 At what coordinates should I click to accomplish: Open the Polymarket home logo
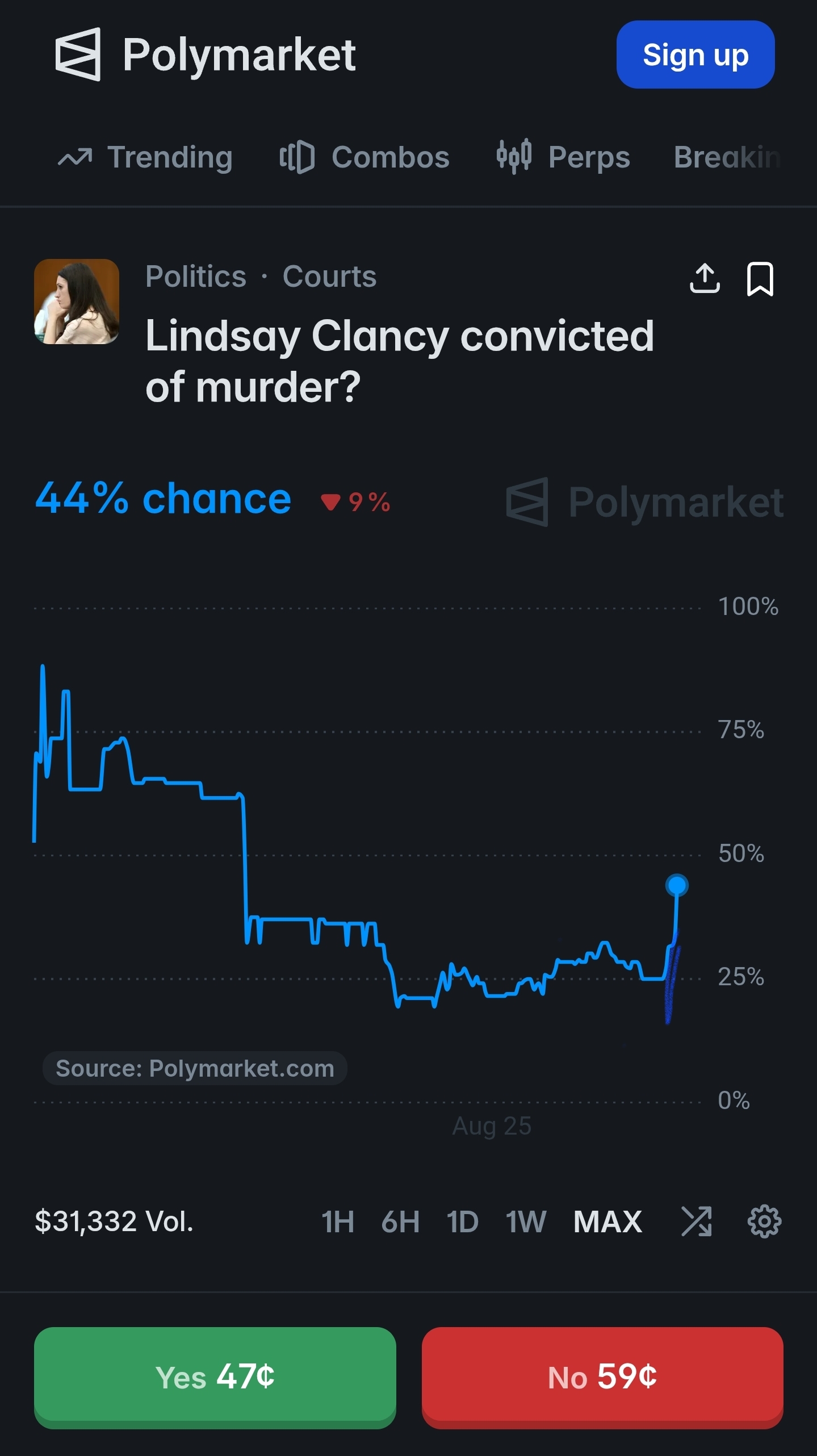[206, 55]
